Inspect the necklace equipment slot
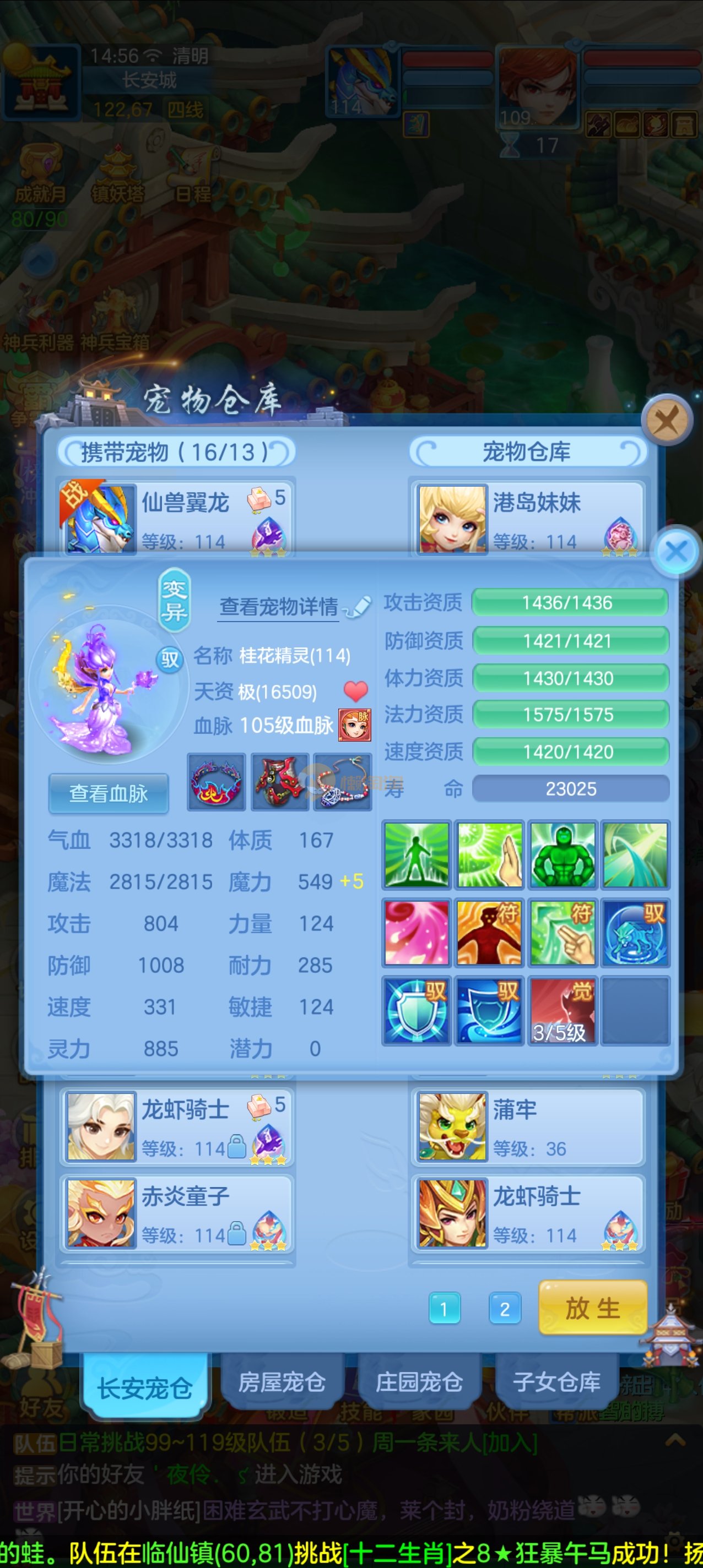703x1568 pixels. tap(342, 782)
